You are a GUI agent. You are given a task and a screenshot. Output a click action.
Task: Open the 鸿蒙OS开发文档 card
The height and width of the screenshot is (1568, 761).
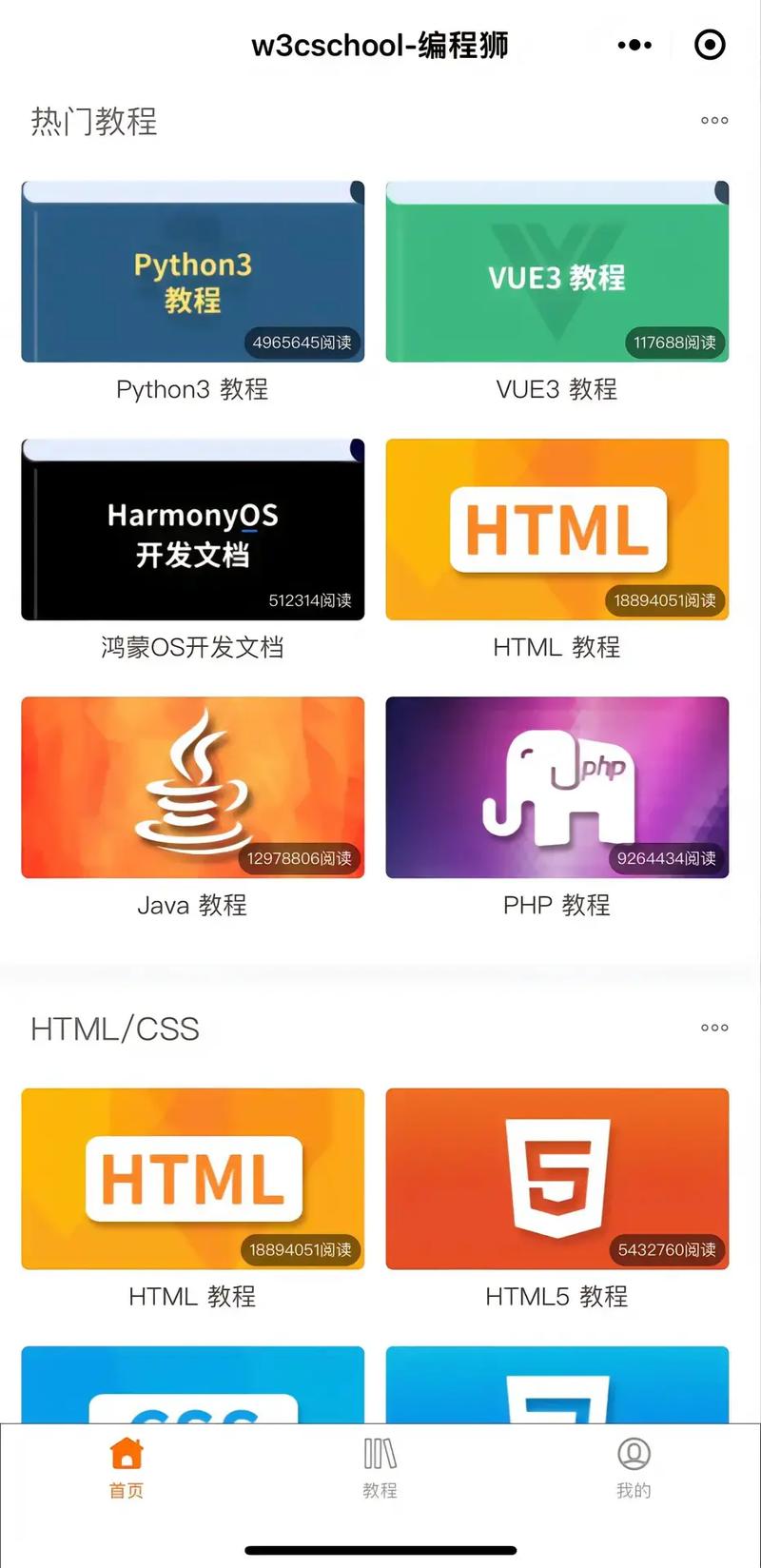(x=192, y=530)
